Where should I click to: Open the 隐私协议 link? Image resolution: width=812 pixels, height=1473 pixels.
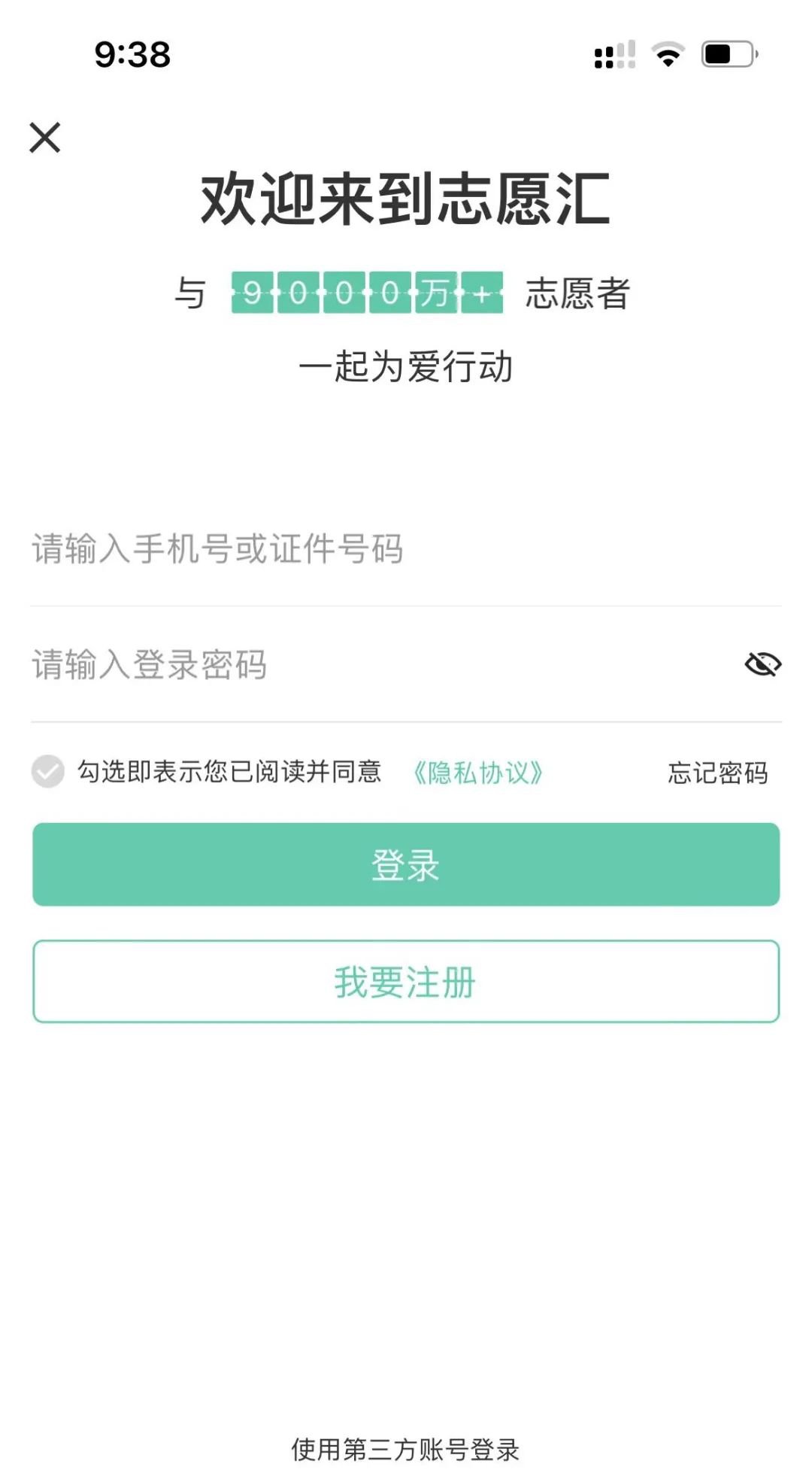(478, 773)
